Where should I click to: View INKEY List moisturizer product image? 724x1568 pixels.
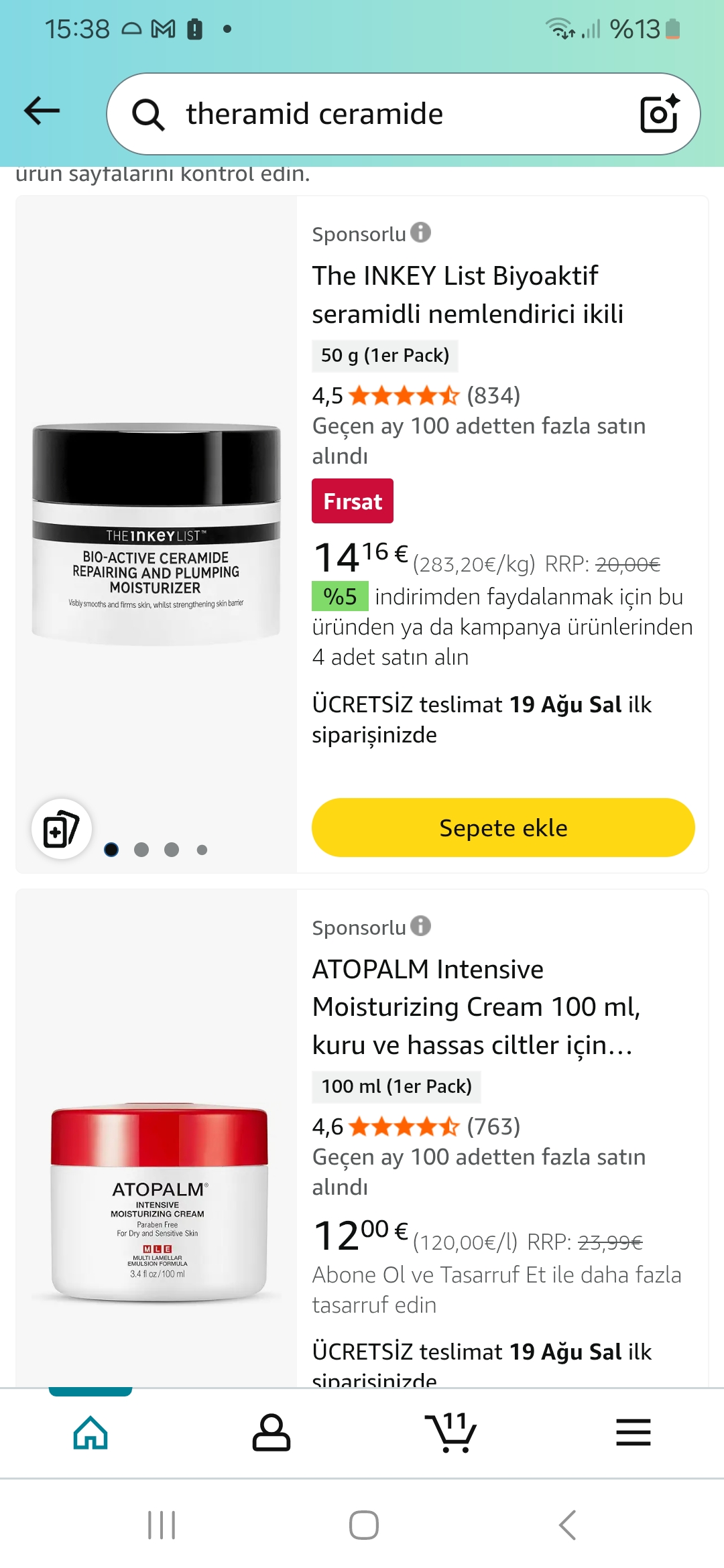tap(156, 534)
